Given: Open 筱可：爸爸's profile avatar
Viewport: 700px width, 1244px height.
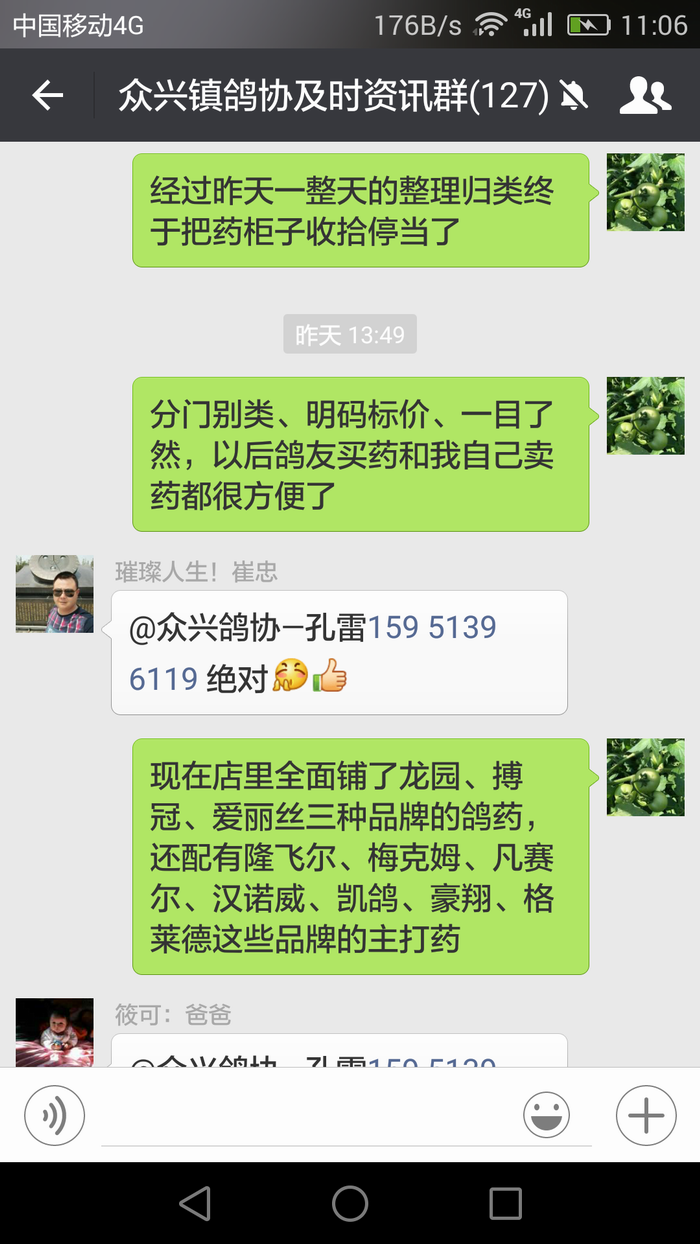Looking at the screenshot, I should click(x=55, y=1031).
